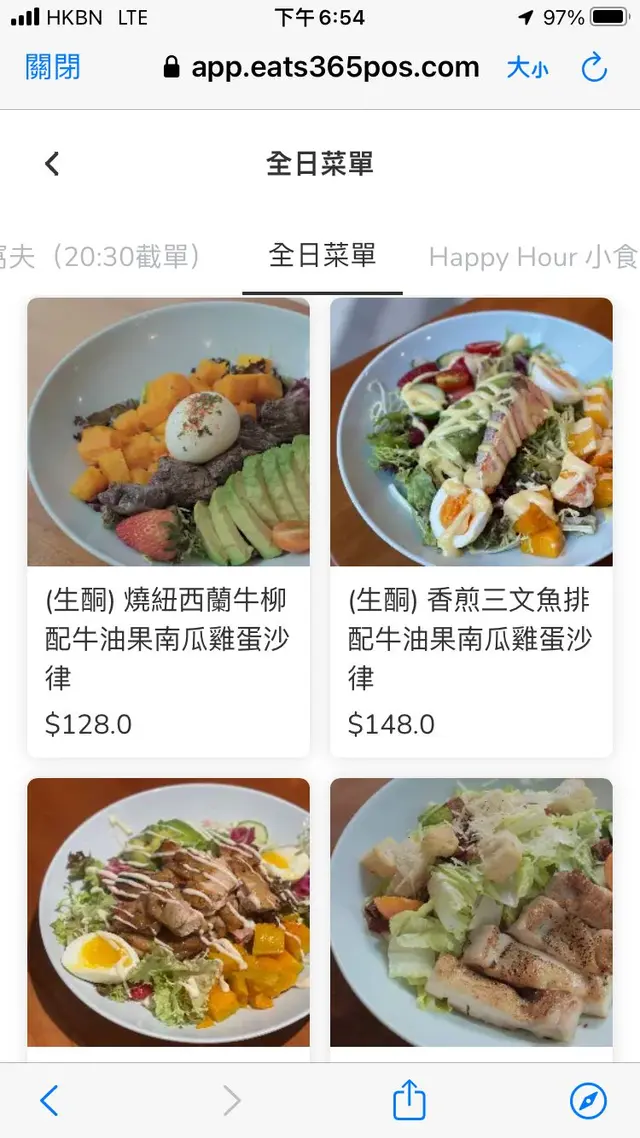View the chicken salad with boiled eggs
Viewport: 640px width, 1138px height.
(x=168, y=912)
